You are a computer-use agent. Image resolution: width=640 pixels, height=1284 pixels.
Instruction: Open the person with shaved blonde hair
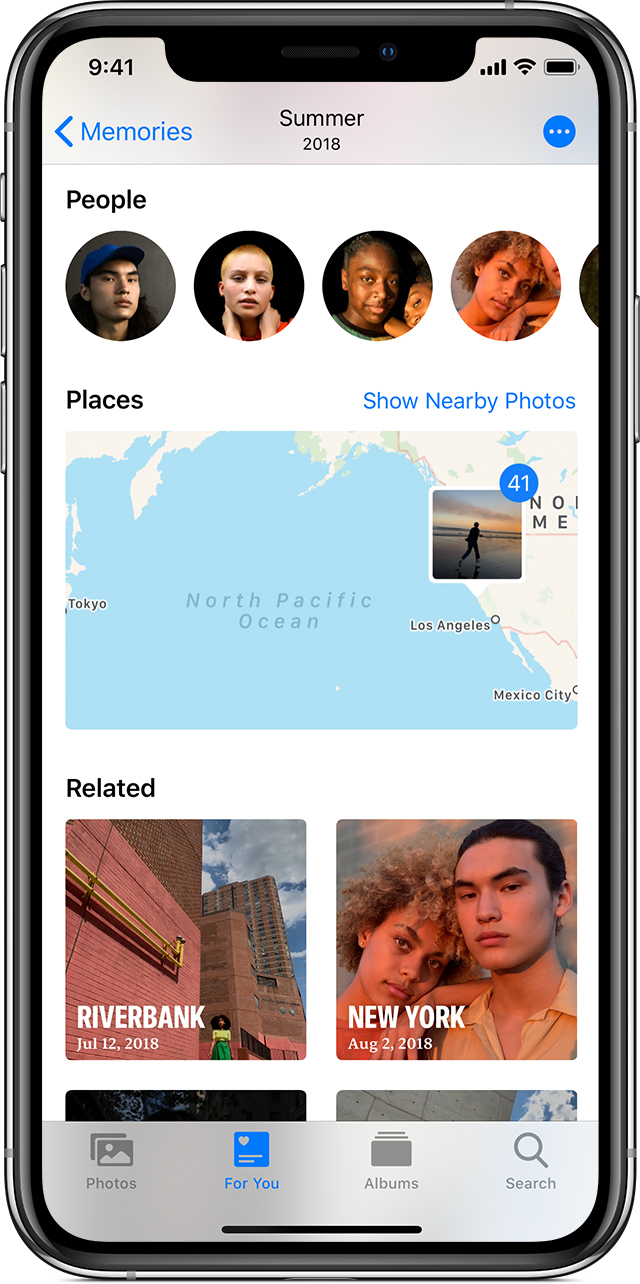point(249,286)
